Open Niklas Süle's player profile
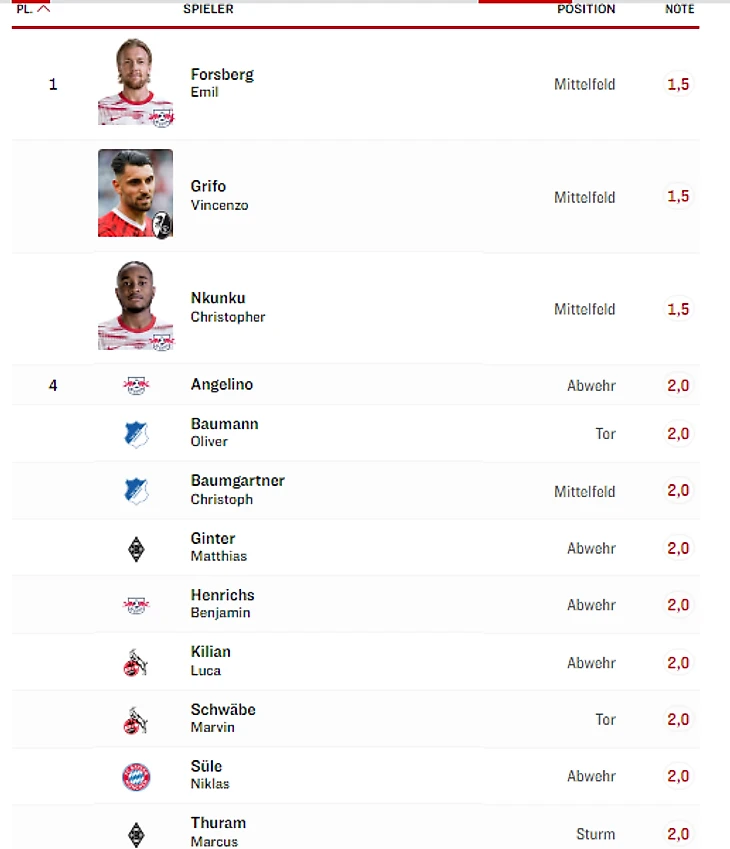Screen dimensions: 730x849 (207, 767)
